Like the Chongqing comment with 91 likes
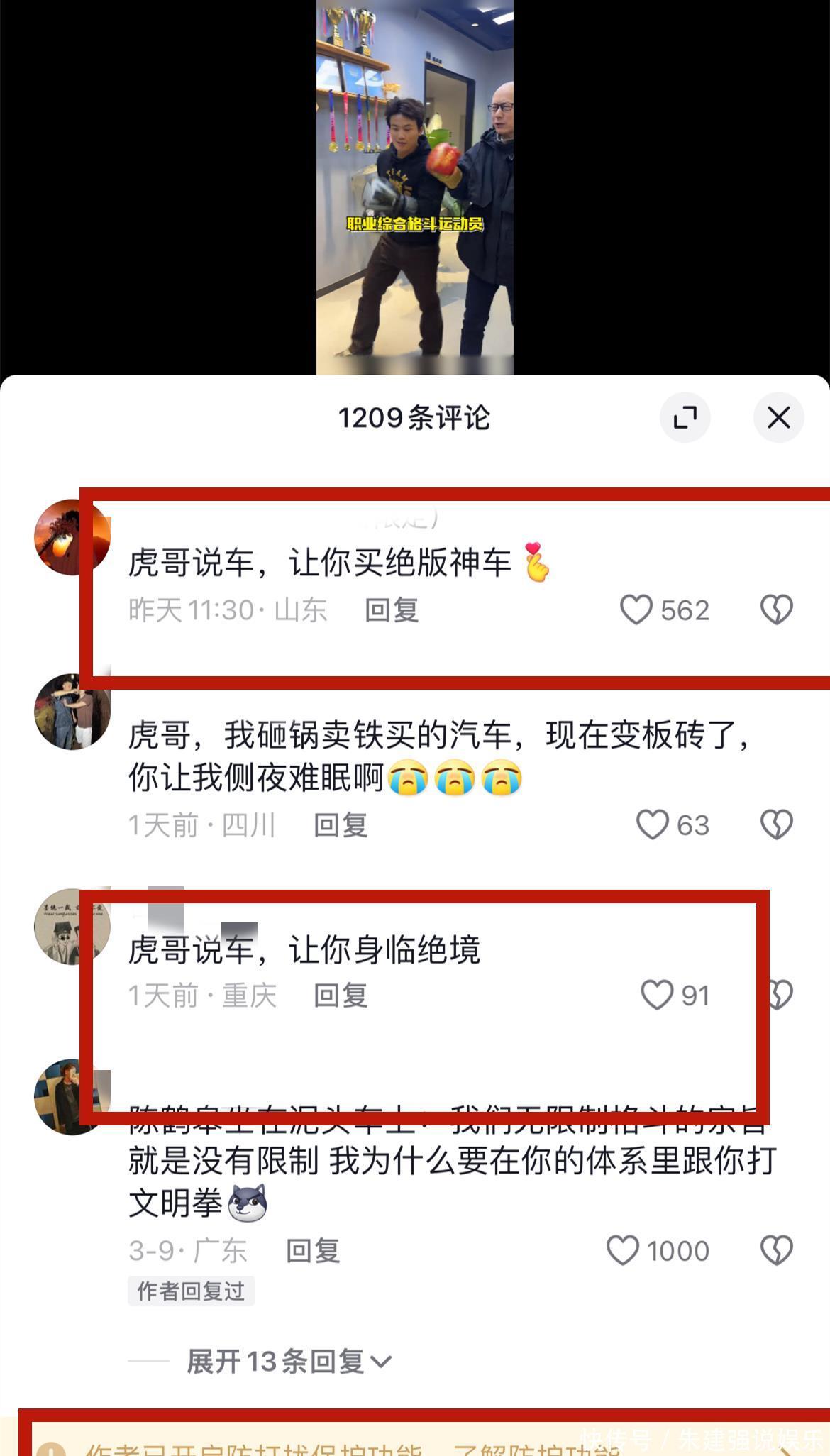This screenshot has width=830, height=1456. click(x=656, y=995)
